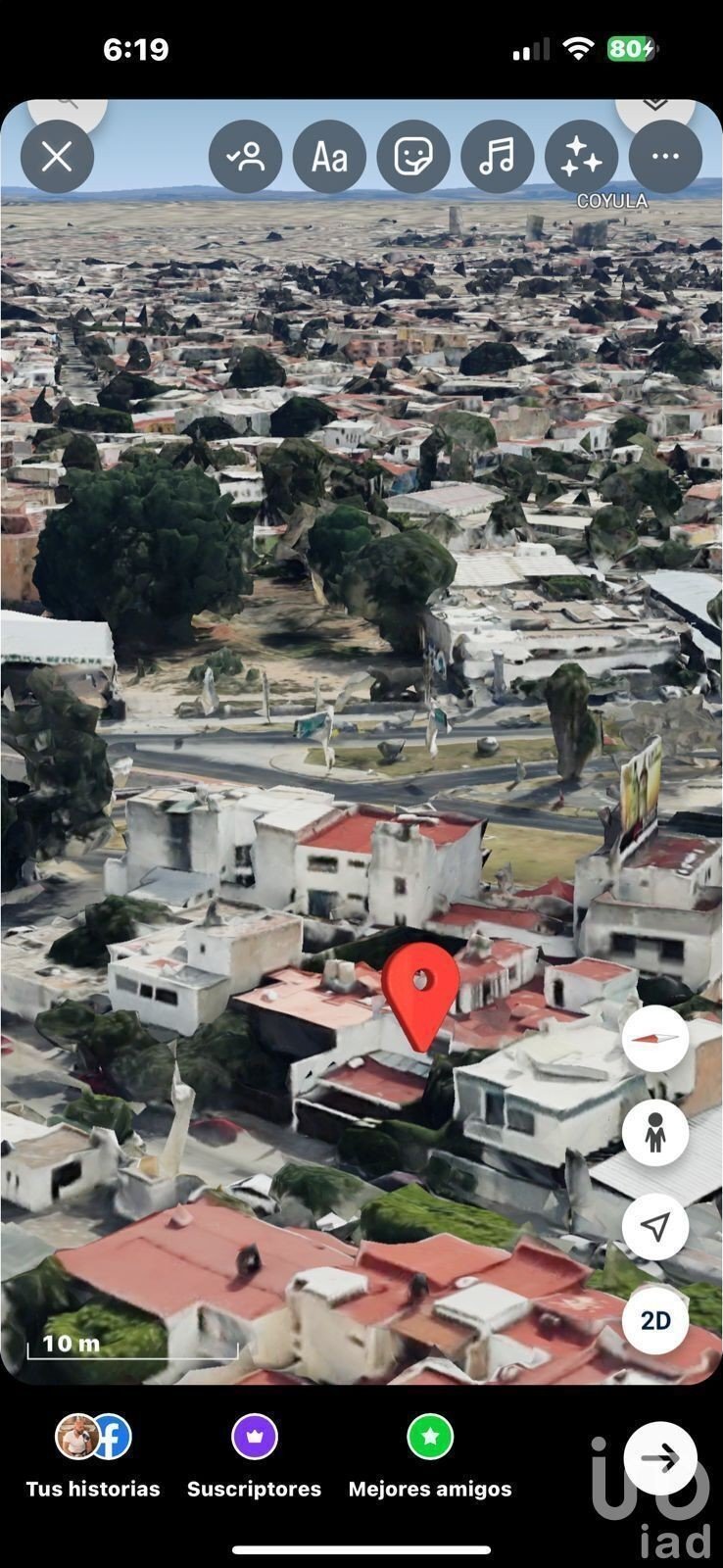
Task: Open the sparkle effects tool
Action: [x=581, y=157]
